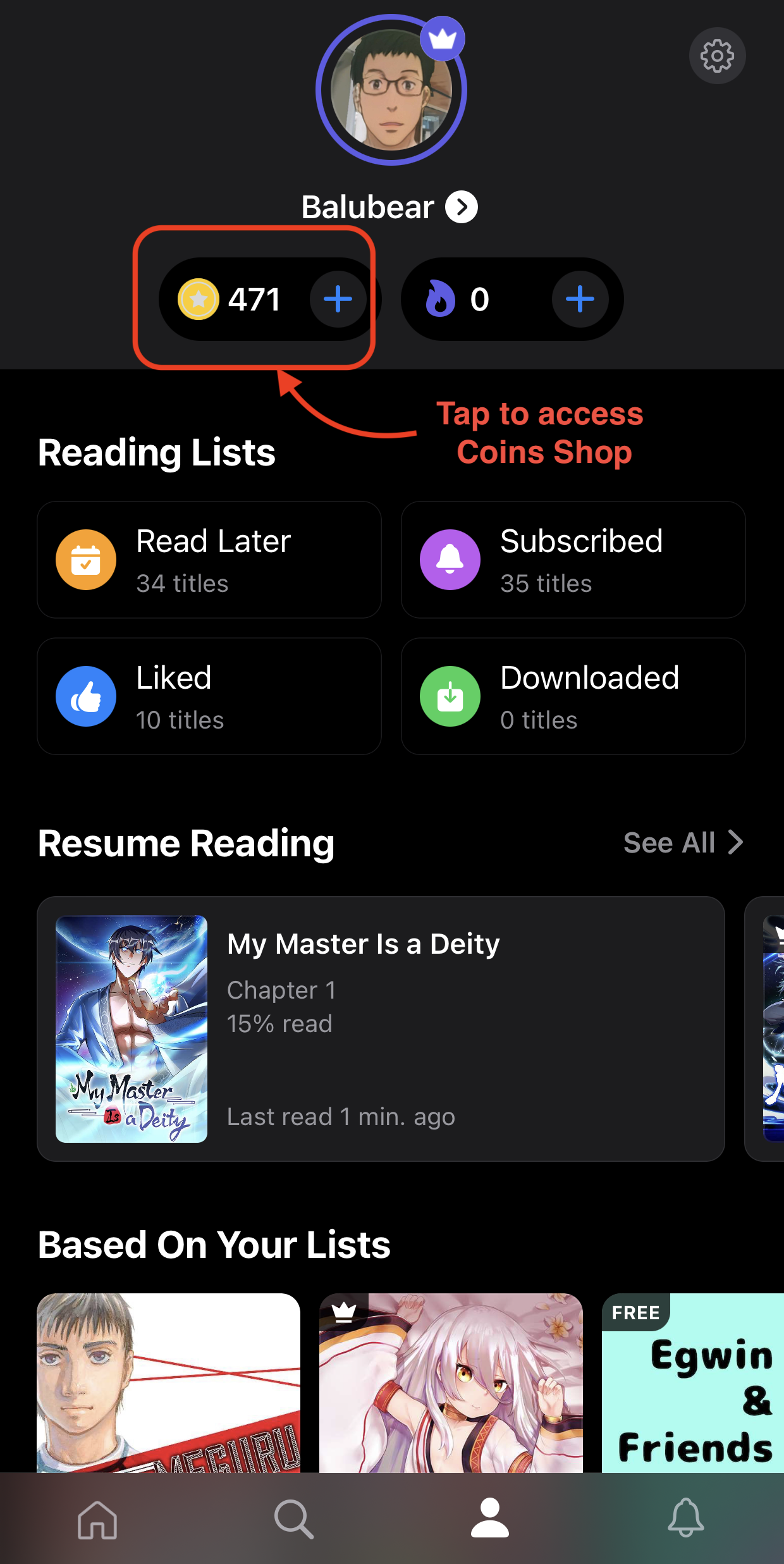Go to the Home tab
The width and height of the screenshot is (784, 1564).
coord(97,1518)
